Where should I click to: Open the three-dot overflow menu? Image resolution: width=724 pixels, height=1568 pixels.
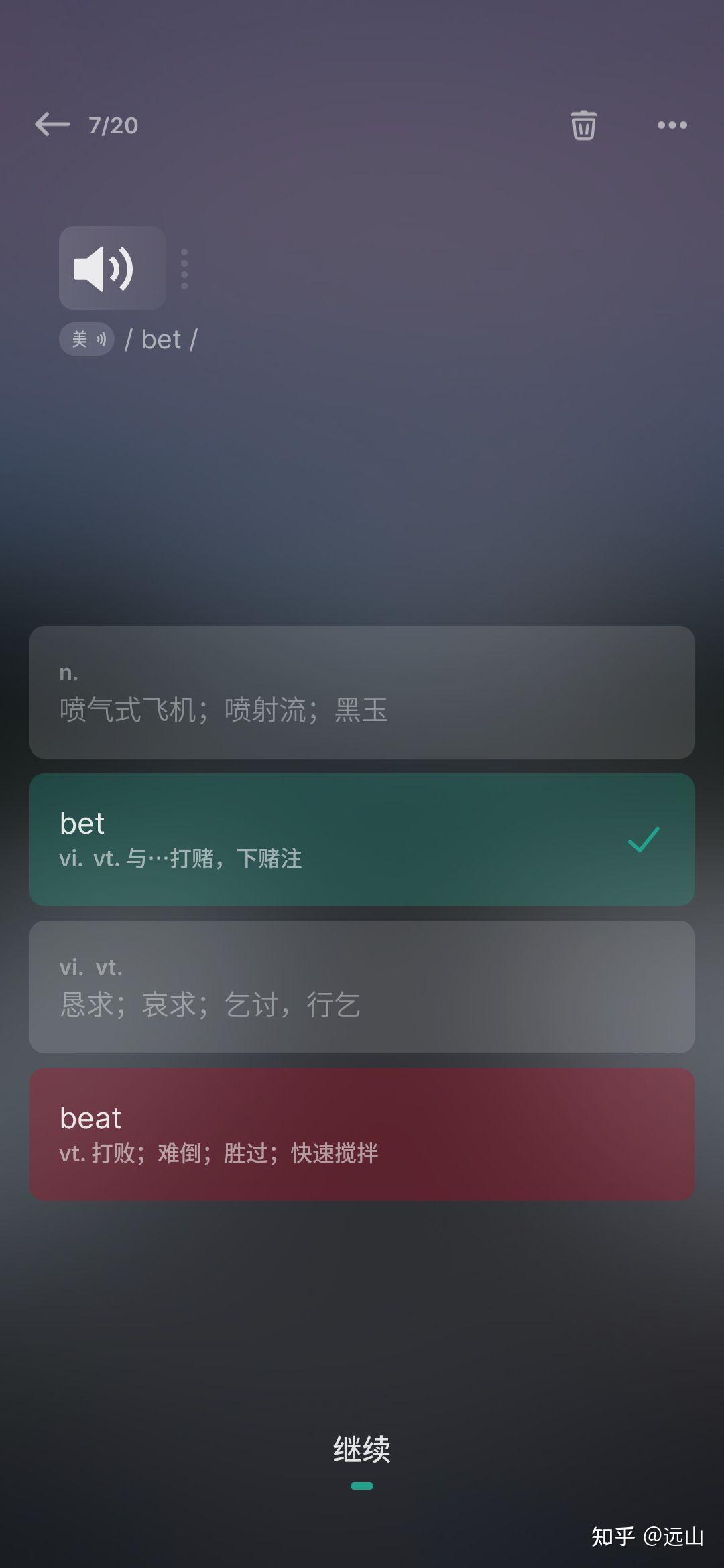click(672, 125)
